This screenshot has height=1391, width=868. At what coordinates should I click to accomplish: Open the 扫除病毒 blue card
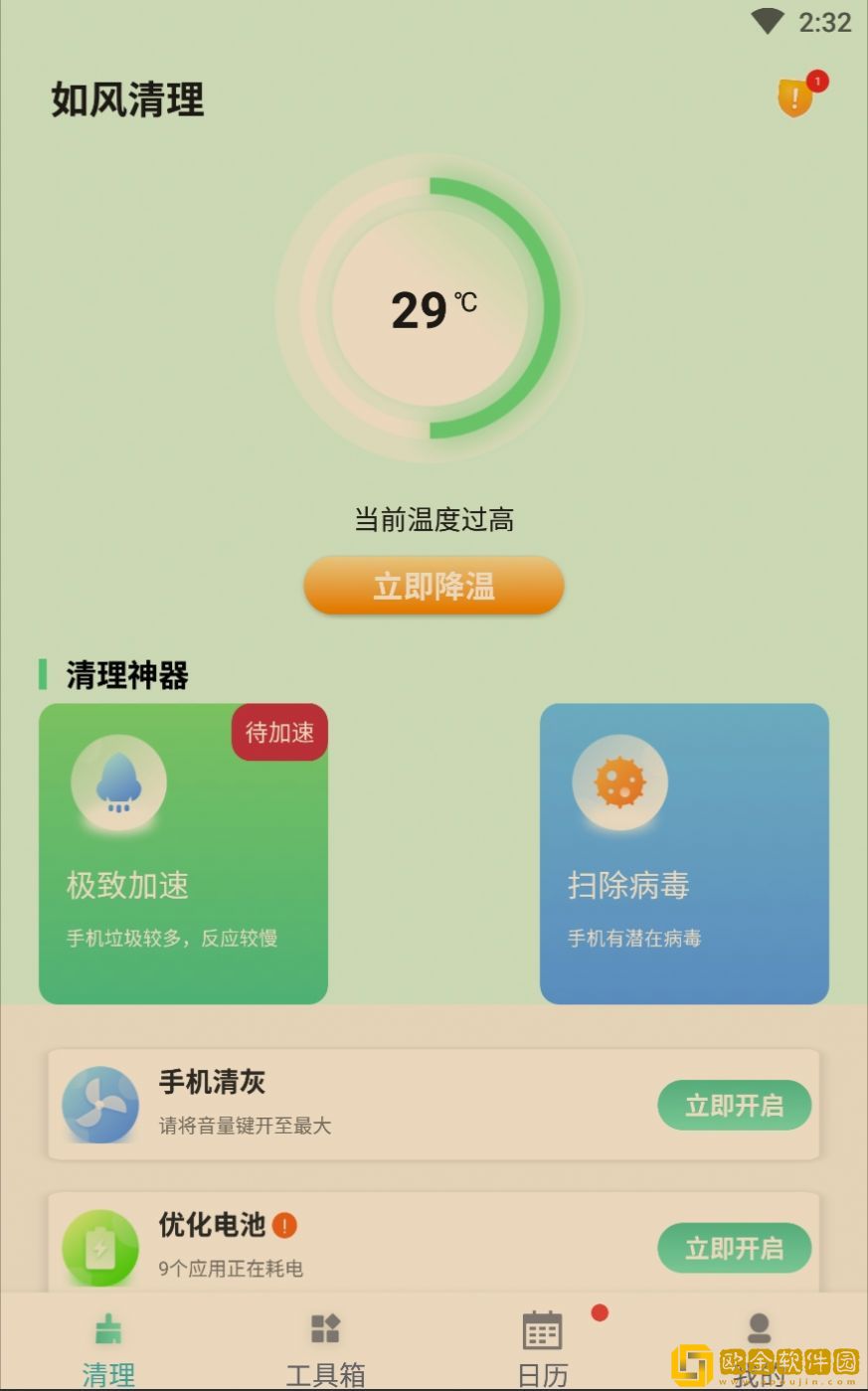(683, 855)
